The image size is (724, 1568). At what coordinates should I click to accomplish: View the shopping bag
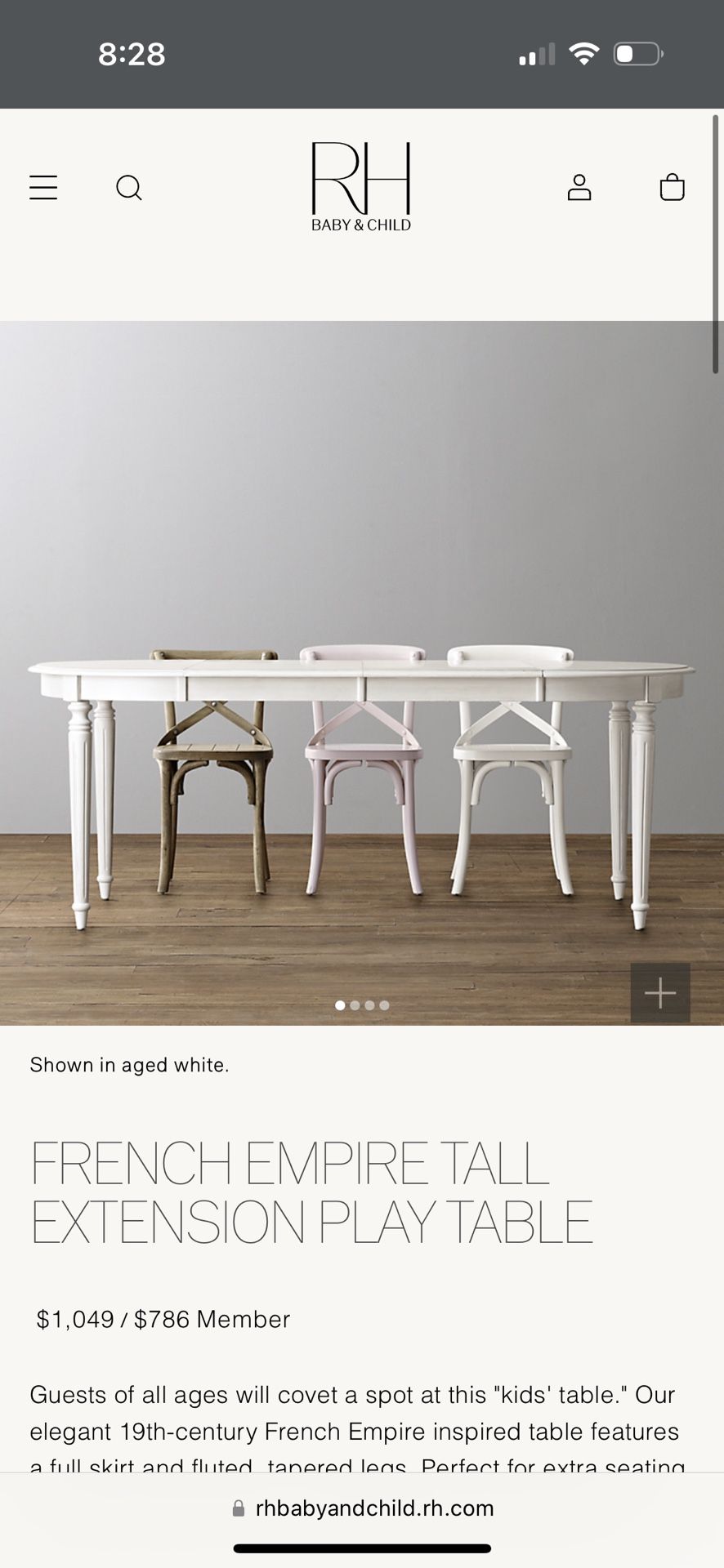coord(672,187)
